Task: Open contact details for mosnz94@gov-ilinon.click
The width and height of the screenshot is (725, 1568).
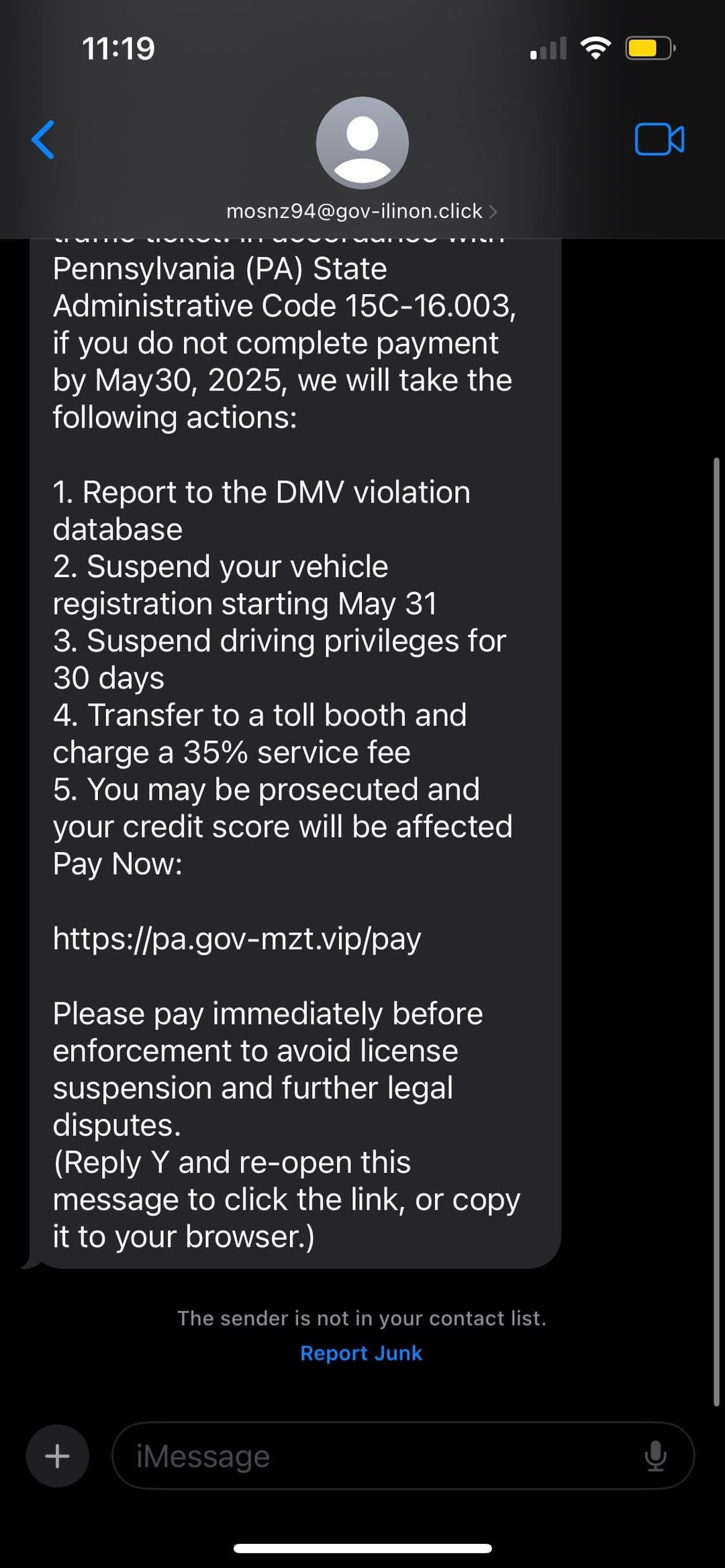Action: [362, 211]
